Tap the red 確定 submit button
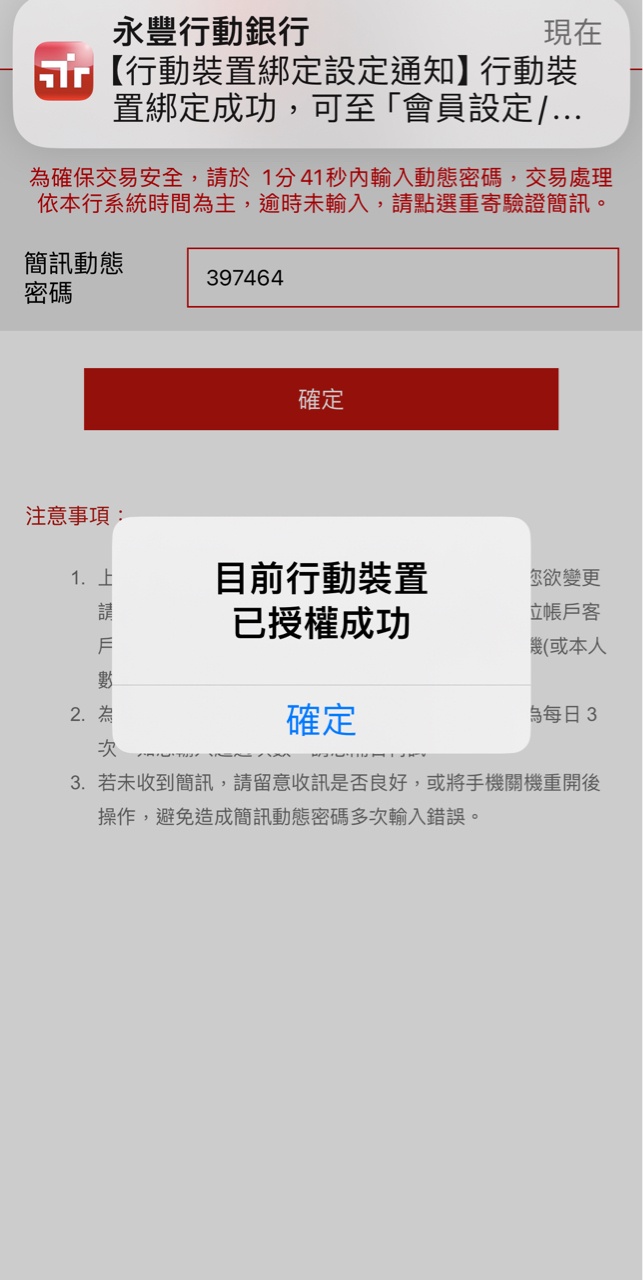This screenshot has height=1280, width=643. click(x=321, y=399)
